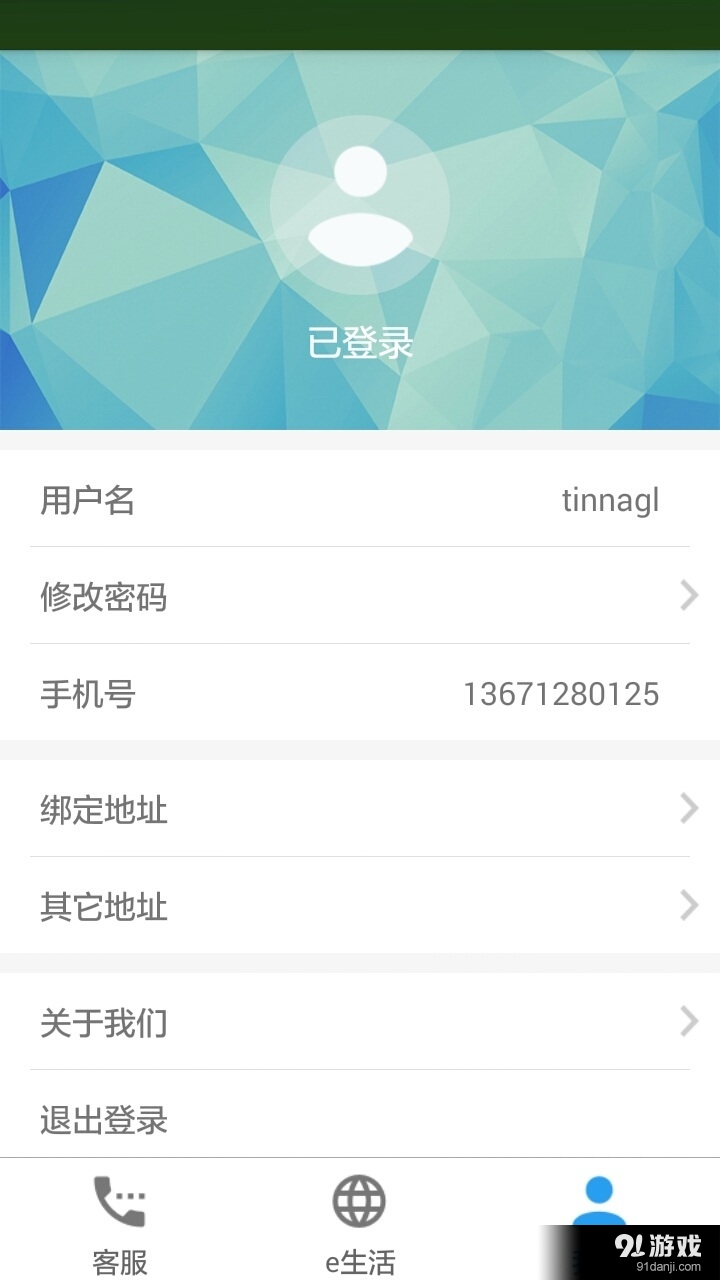Tap the 用户名 row
The height and width of the screenshot is (1280, 720).
360,500
